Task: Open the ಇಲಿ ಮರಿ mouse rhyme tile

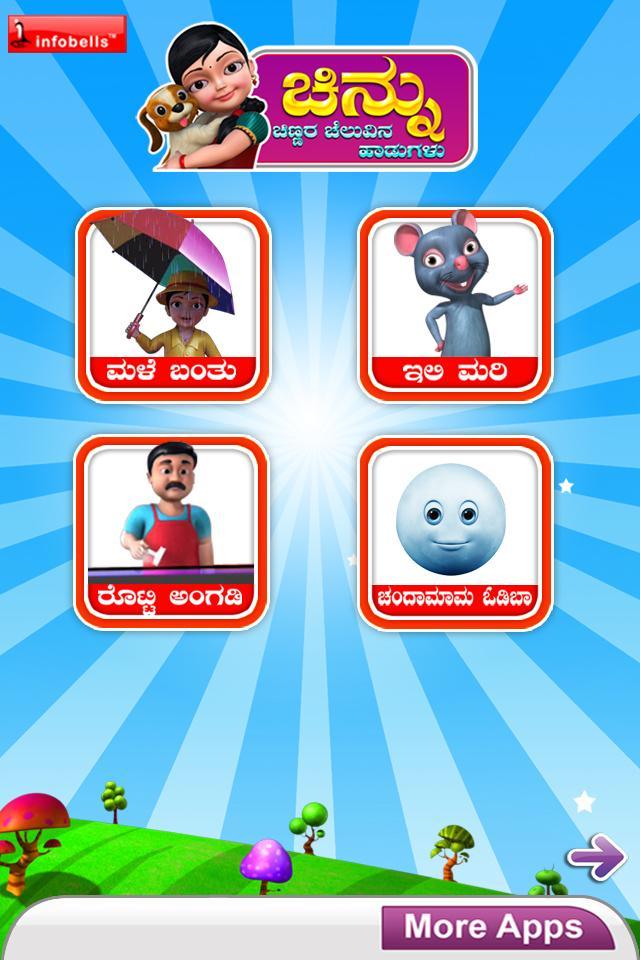Action: (x=455, y=304)
